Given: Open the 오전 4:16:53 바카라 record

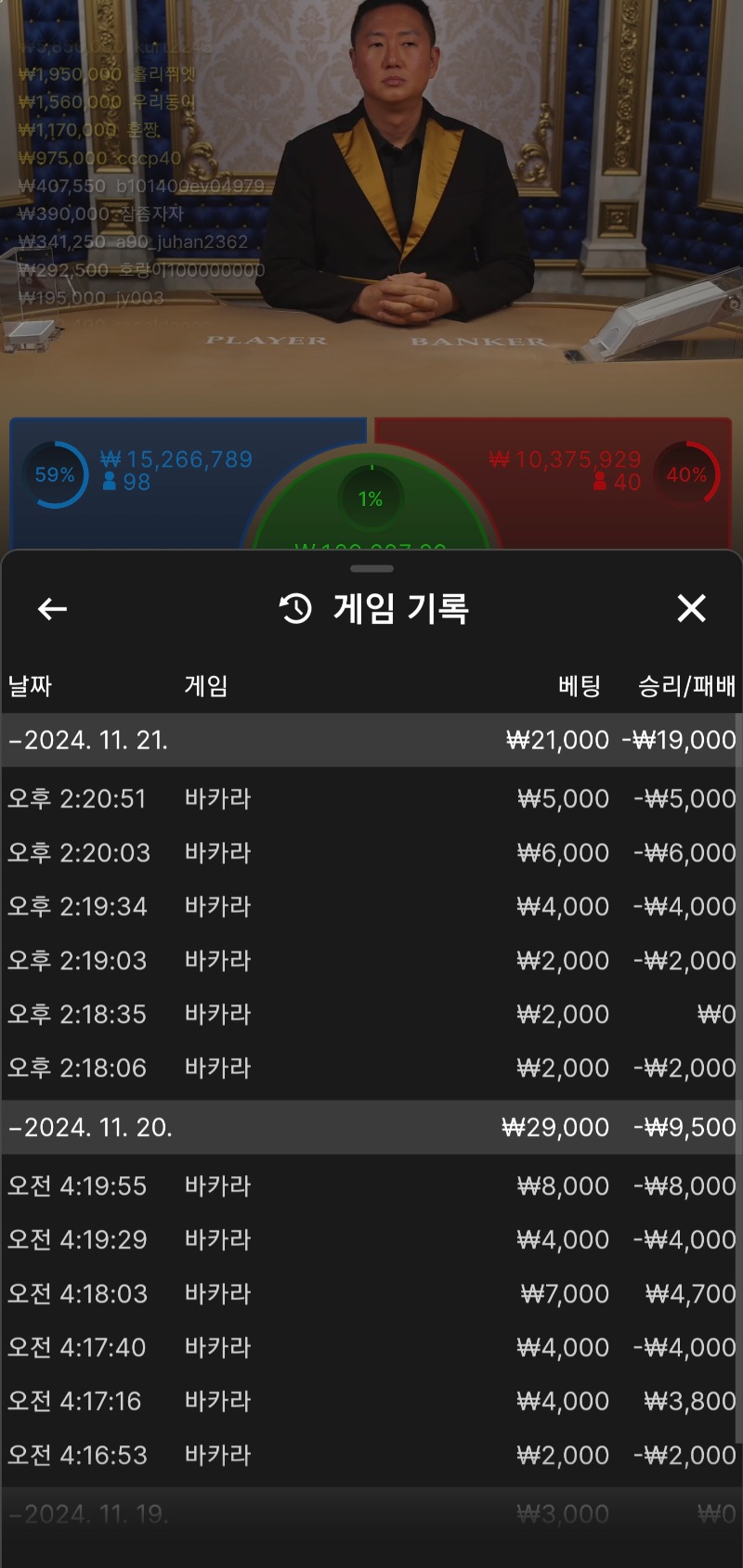Looking at the screenshot, I should click(370, 1456).
